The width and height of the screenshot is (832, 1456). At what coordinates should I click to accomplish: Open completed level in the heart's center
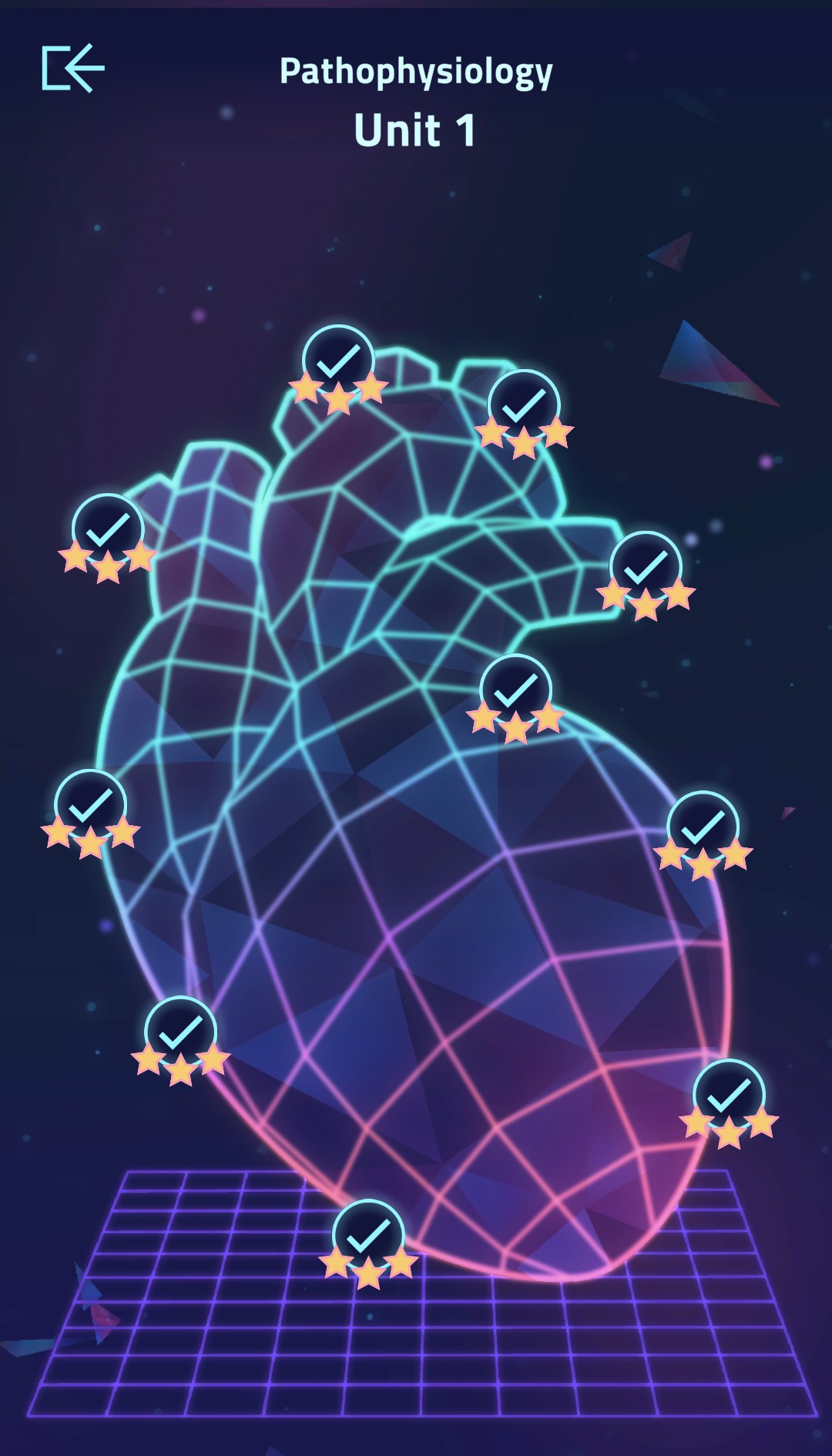[515, 690]
